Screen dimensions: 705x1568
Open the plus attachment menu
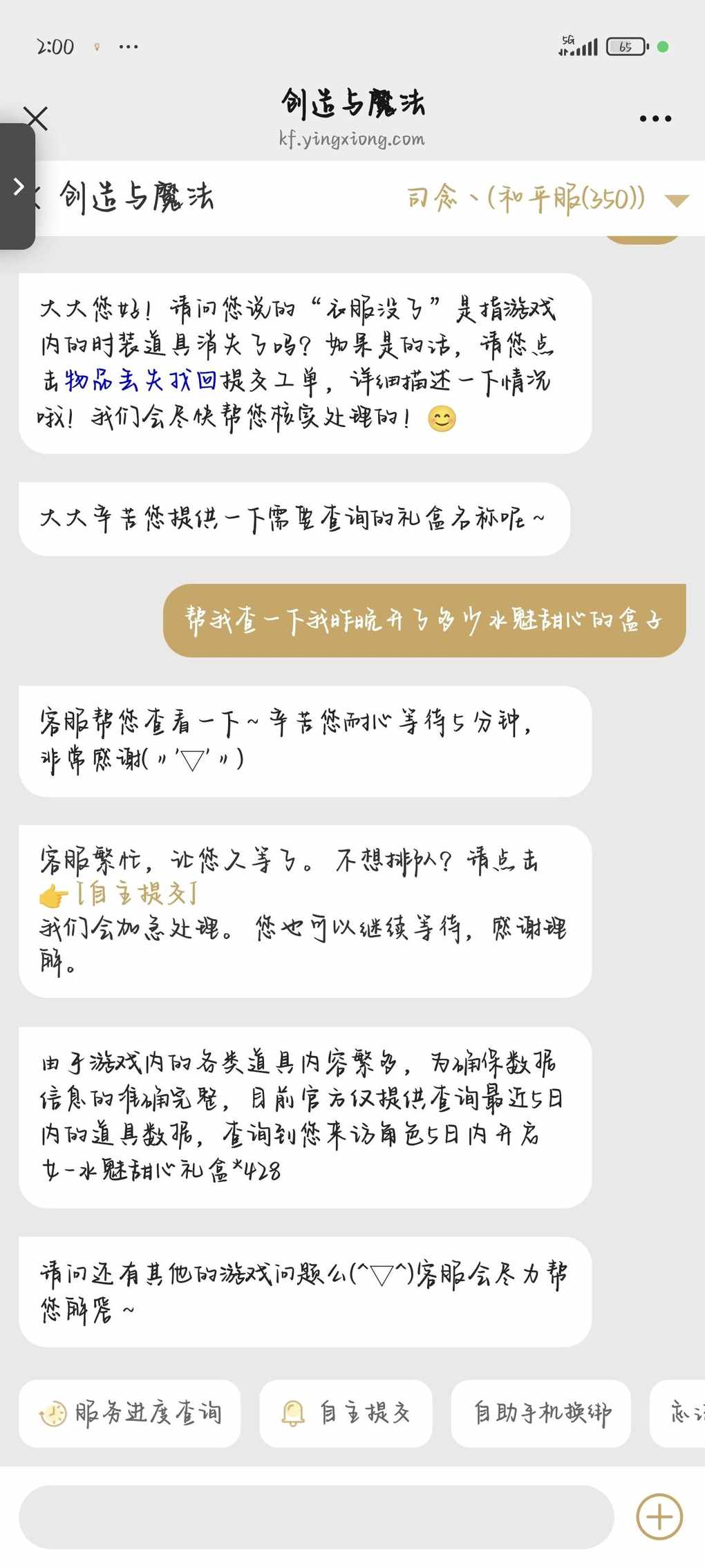(659, 1517)
